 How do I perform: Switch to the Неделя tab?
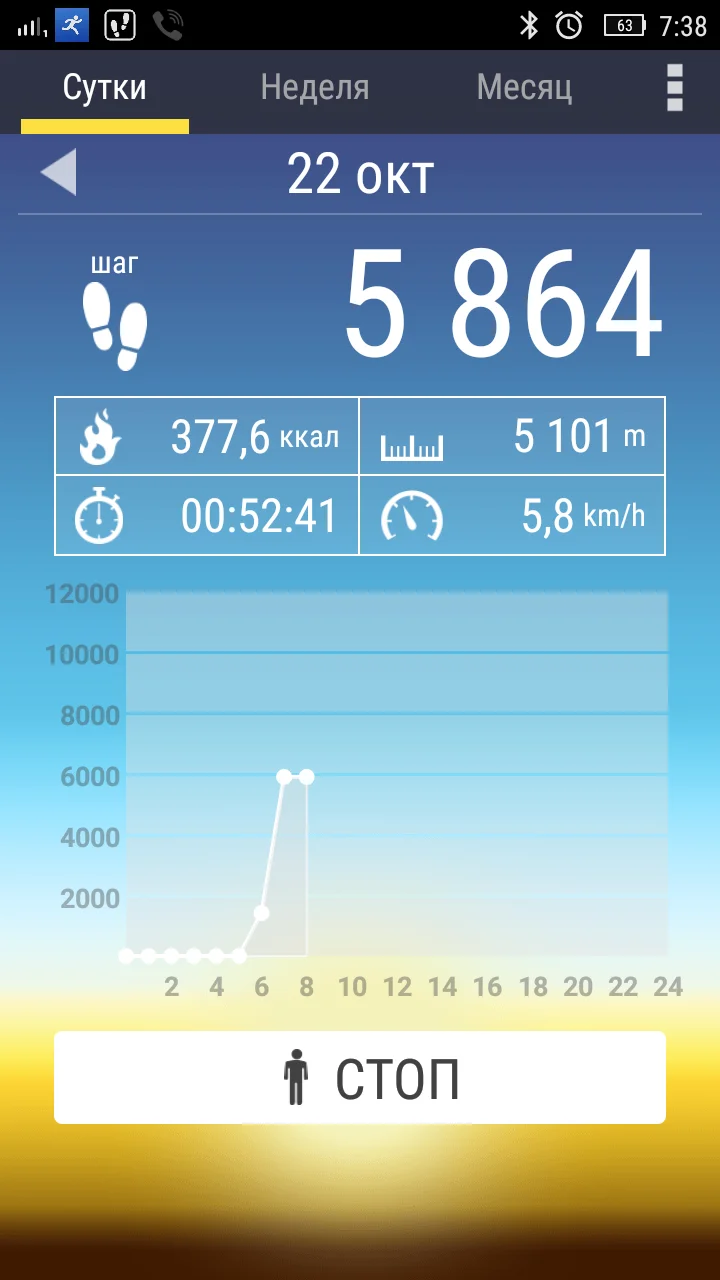coord(314,88)
